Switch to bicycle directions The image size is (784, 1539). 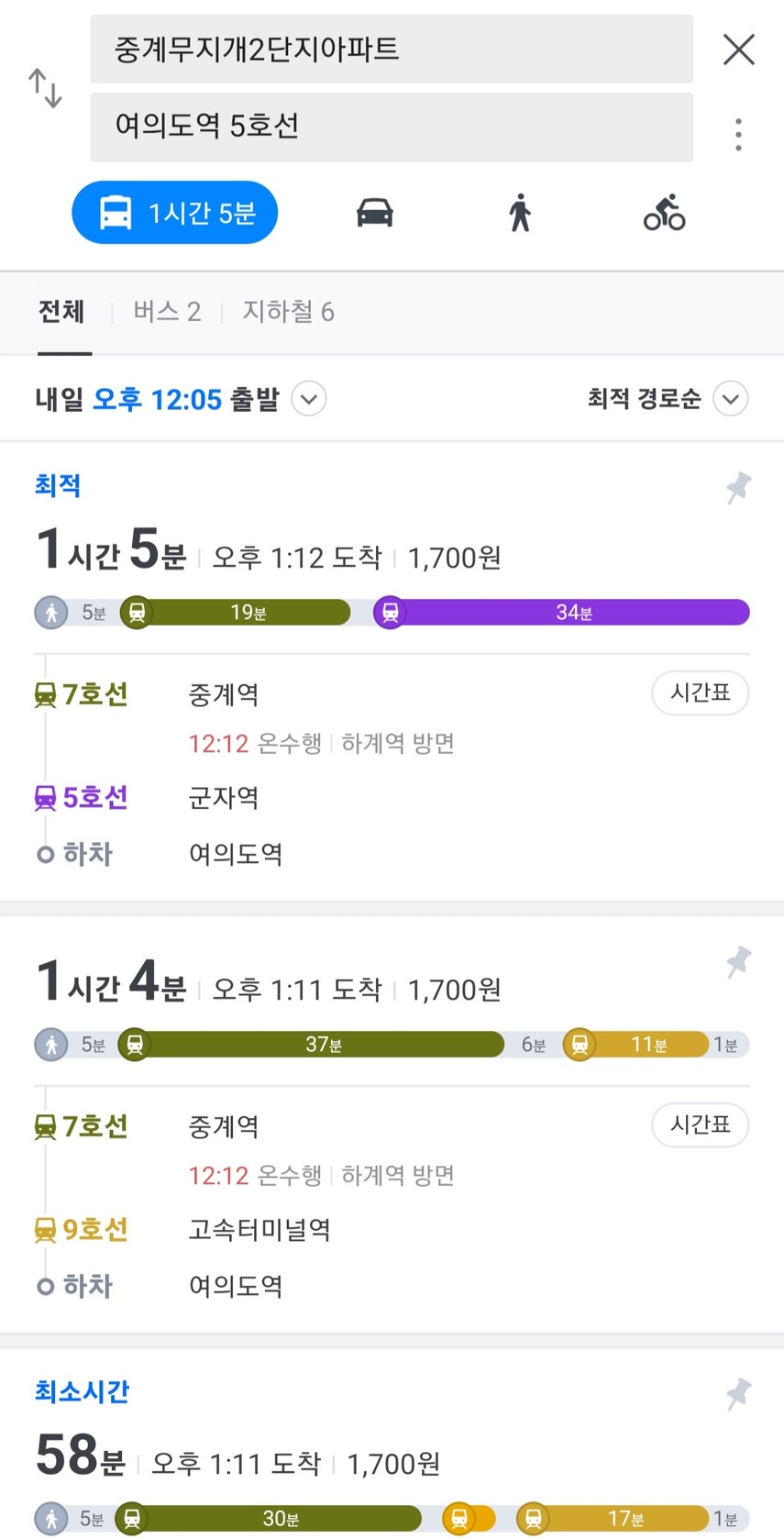pyautogui.click(x=665, y=213)
